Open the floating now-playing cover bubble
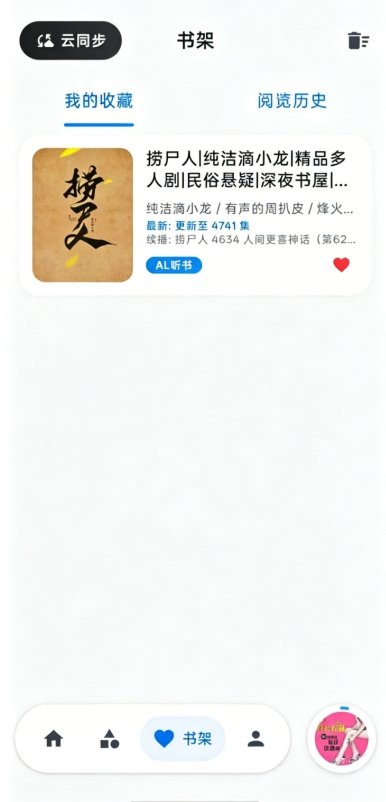Viewport: 386px width, 802px height. click(342, 738)
